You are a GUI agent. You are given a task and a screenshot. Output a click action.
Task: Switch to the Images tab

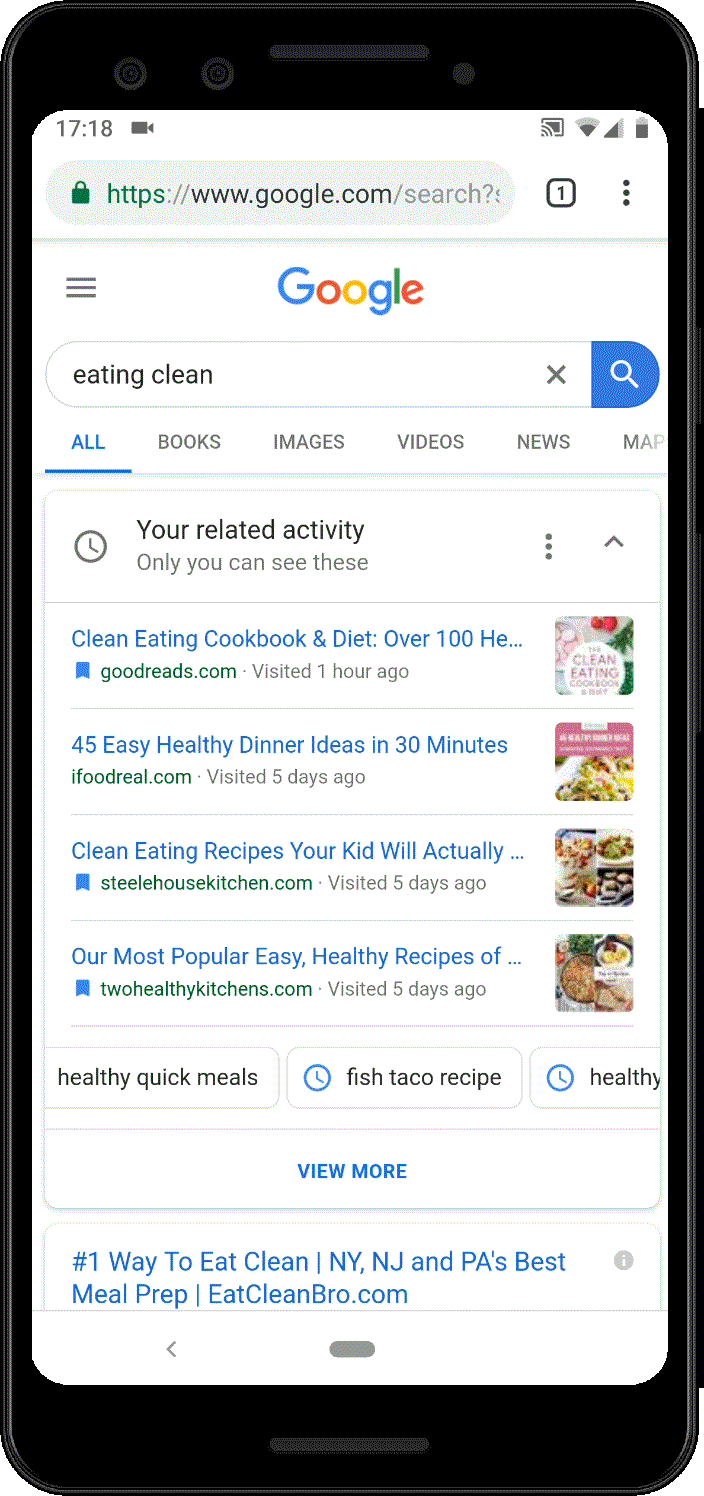tap(309, 442)
